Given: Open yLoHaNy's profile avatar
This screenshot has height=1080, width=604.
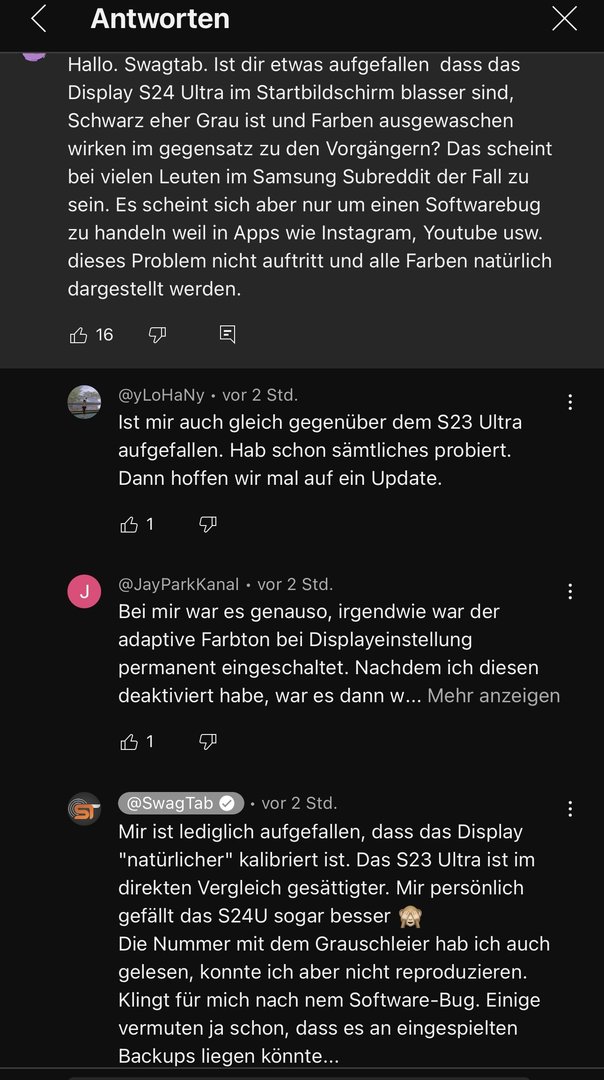Looking at the screenshot, I should (84, 402).
